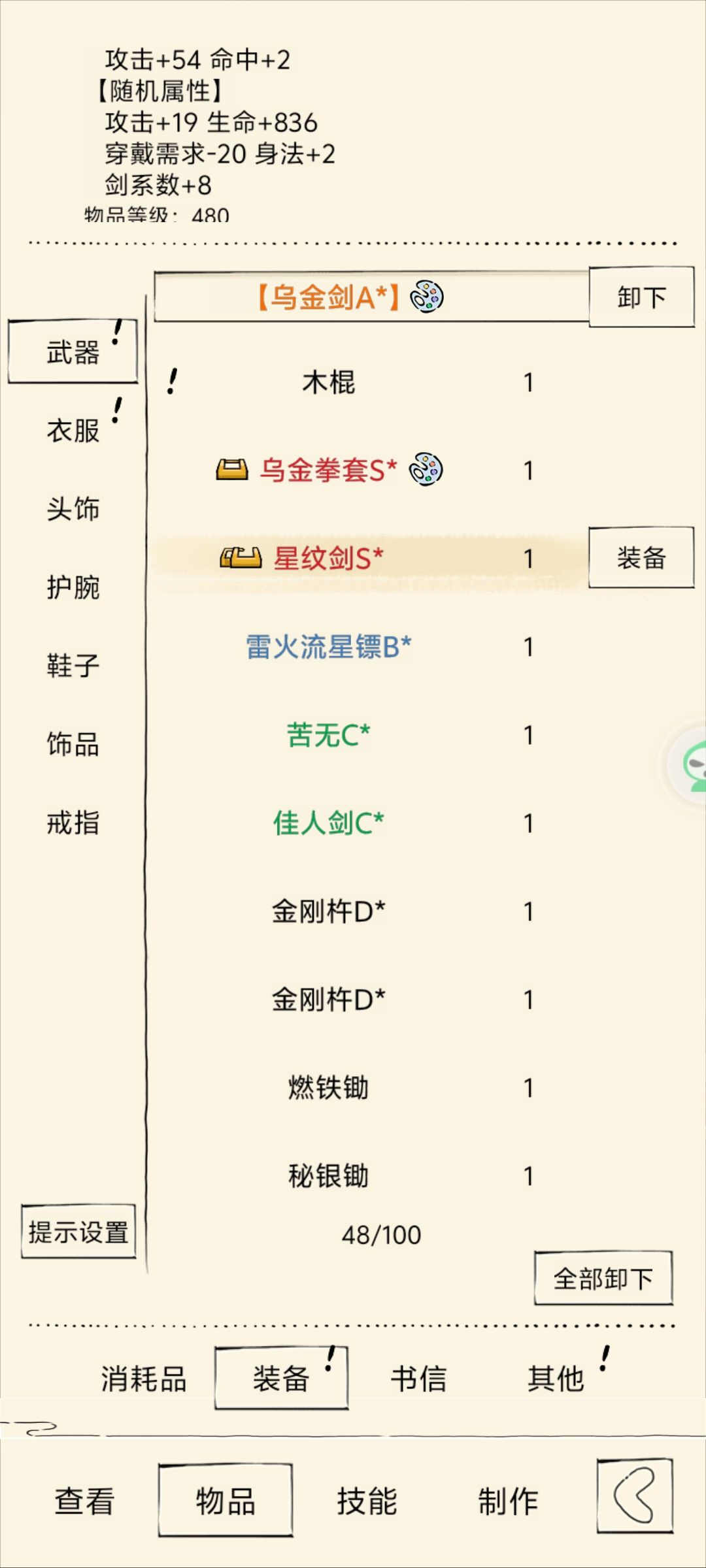Select the 衣服 category

73,431
